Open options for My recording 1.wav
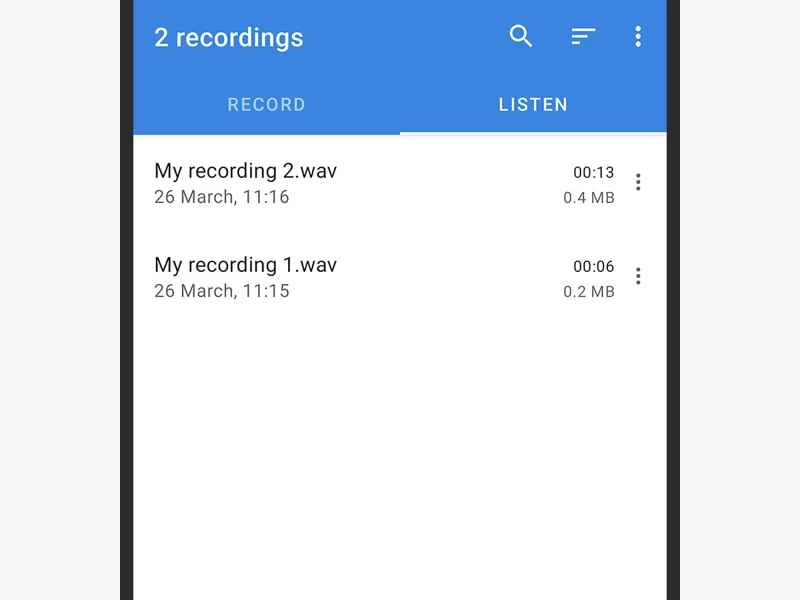Viewport: 800px width, 600px height. (638, 276)
